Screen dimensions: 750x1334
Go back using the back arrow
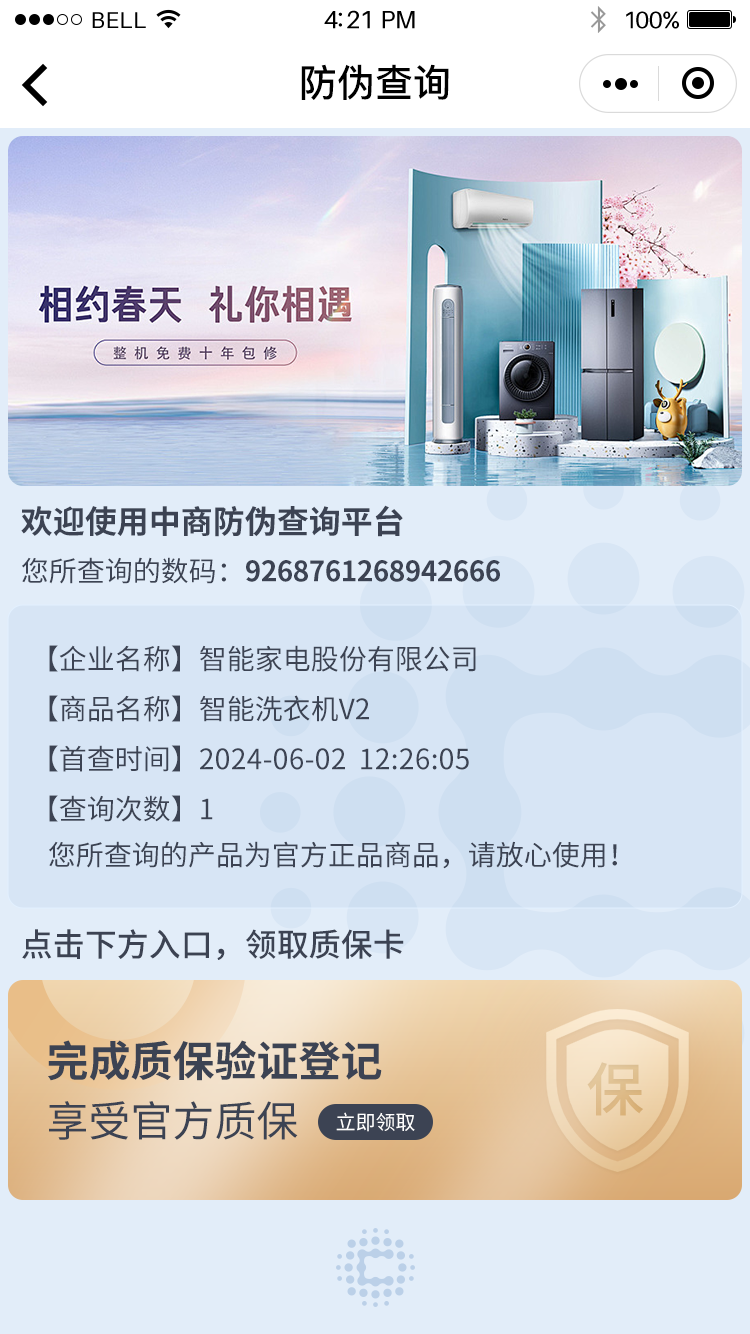(36, 85)
